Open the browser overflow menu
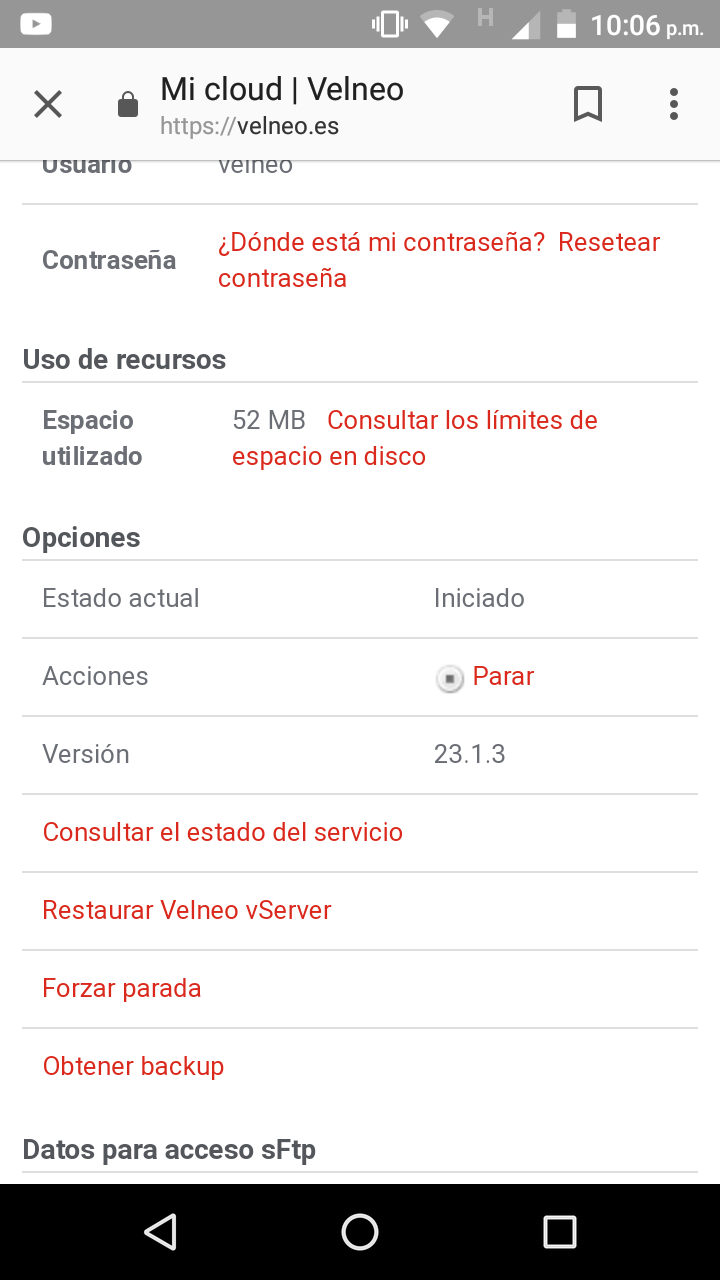 point(674,104)
